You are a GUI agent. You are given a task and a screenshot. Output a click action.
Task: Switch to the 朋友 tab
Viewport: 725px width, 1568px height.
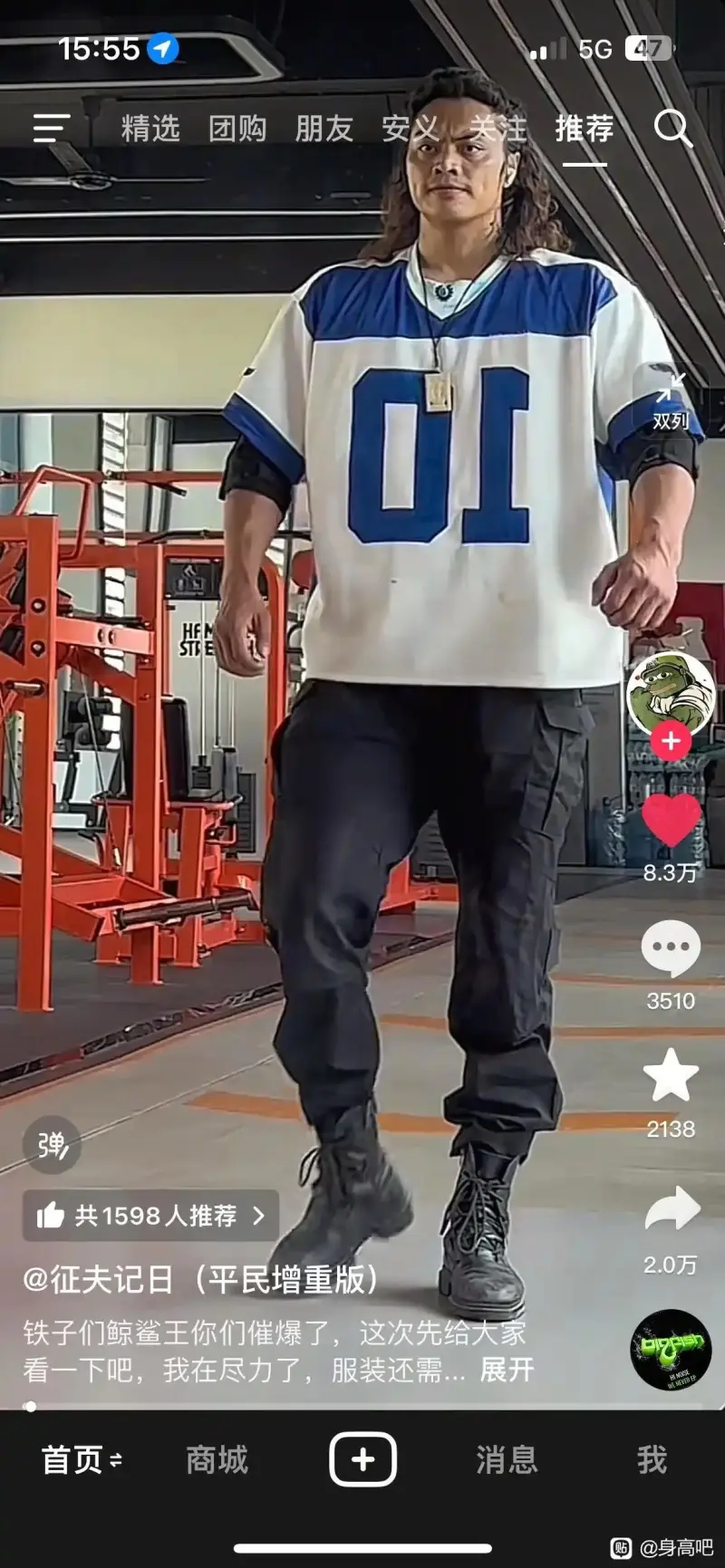click(324, 129)
